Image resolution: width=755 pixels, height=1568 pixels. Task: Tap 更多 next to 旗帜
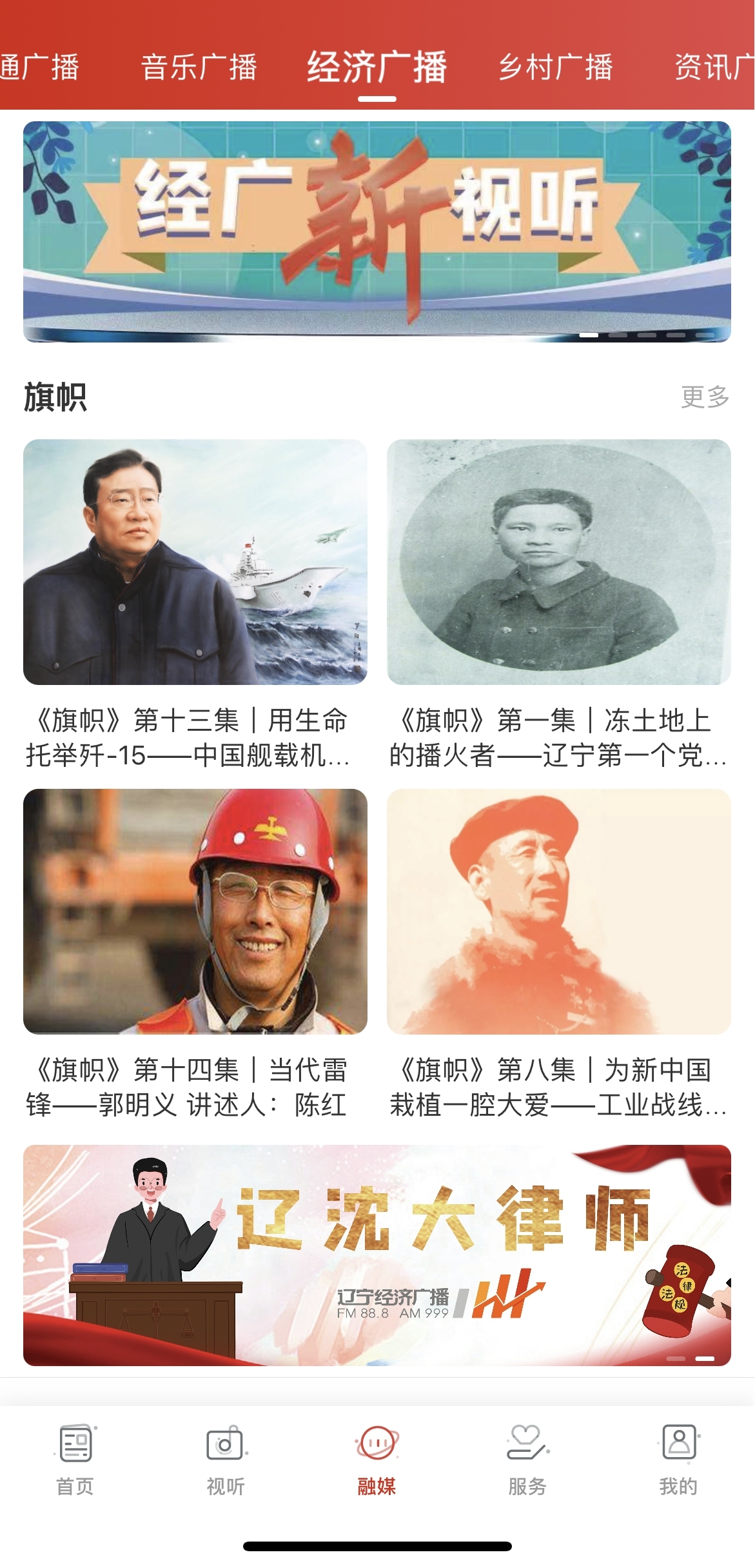705,397
